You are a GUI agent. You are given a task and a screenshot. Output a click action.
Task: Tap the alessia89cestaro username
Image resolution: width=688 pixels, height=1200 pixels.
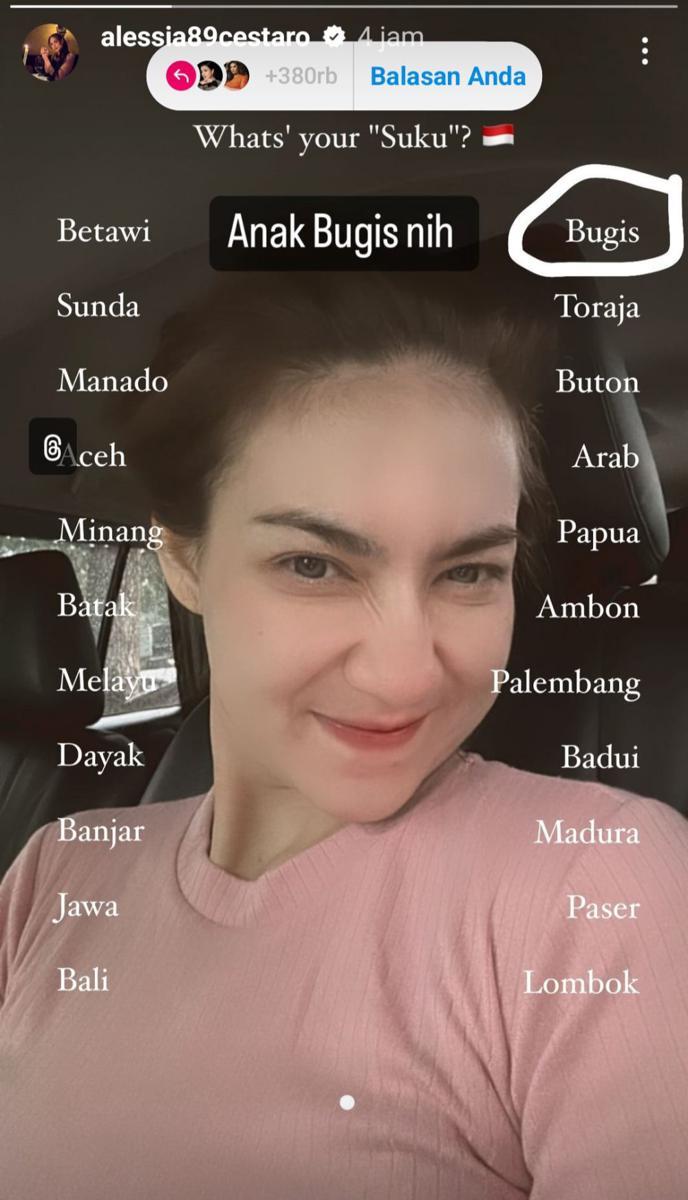[x=207, y=37]
